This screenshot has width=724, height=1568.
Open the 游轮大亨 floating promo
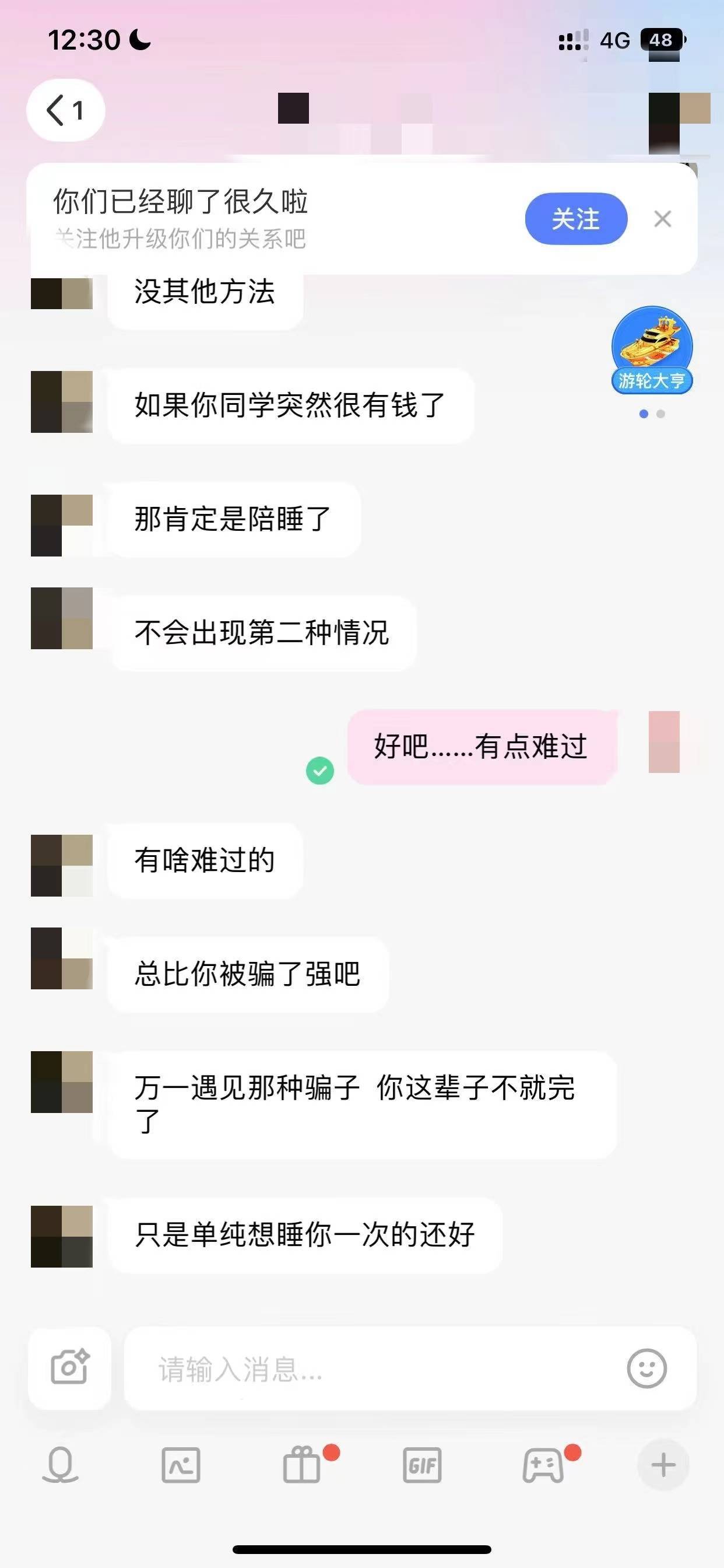[x=652, y=350]
